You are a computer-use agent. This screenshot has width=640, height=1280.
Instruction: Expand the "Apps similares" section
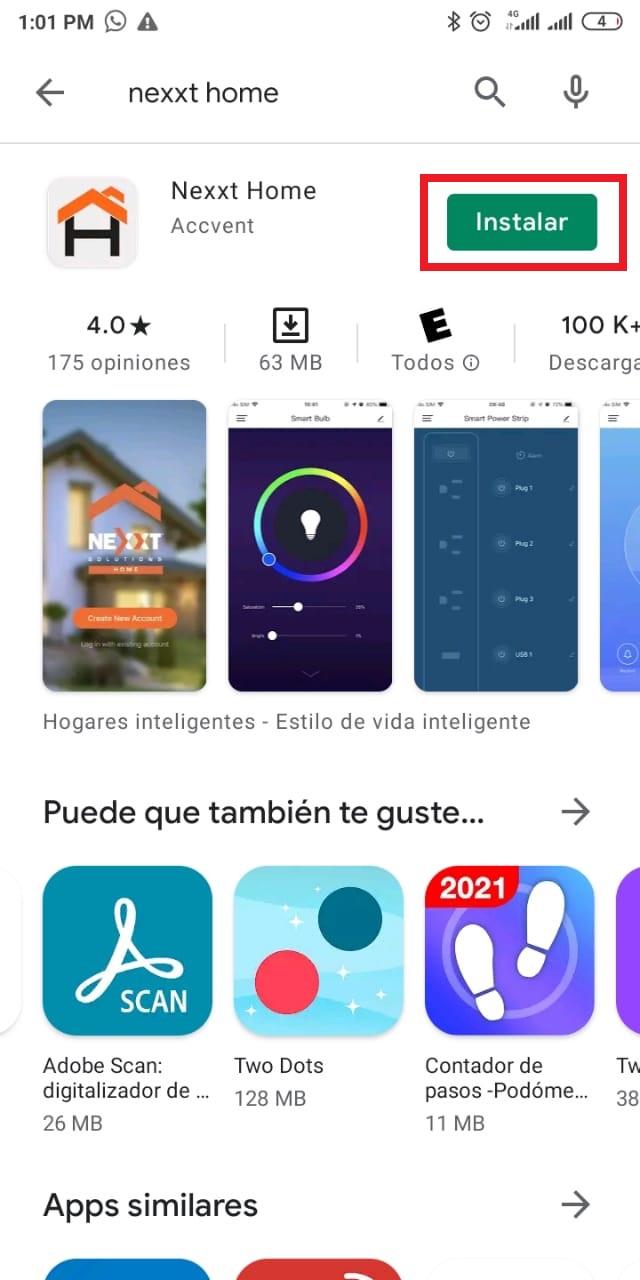[x=575, y=1205]
